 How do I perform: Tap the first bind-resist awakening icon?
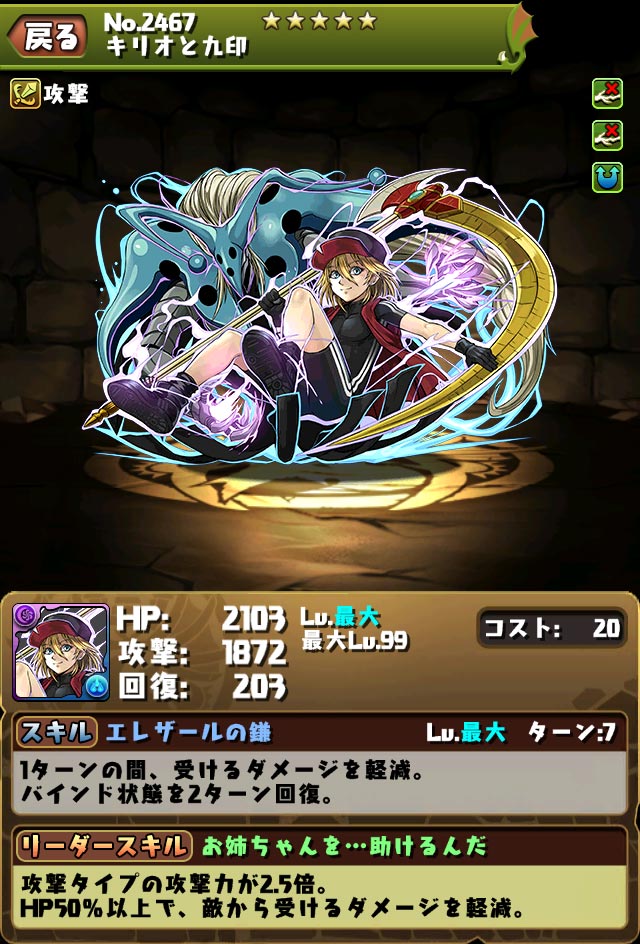607,94
